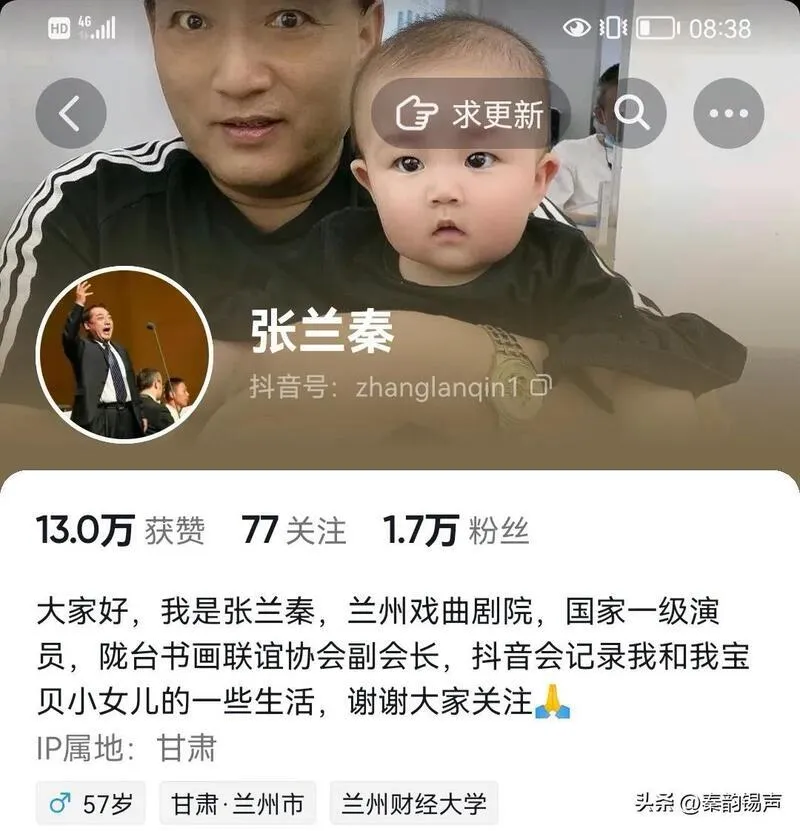Open the three-dot overflow menu
Viewport: 800px width, 831px height.
[728, 114]
